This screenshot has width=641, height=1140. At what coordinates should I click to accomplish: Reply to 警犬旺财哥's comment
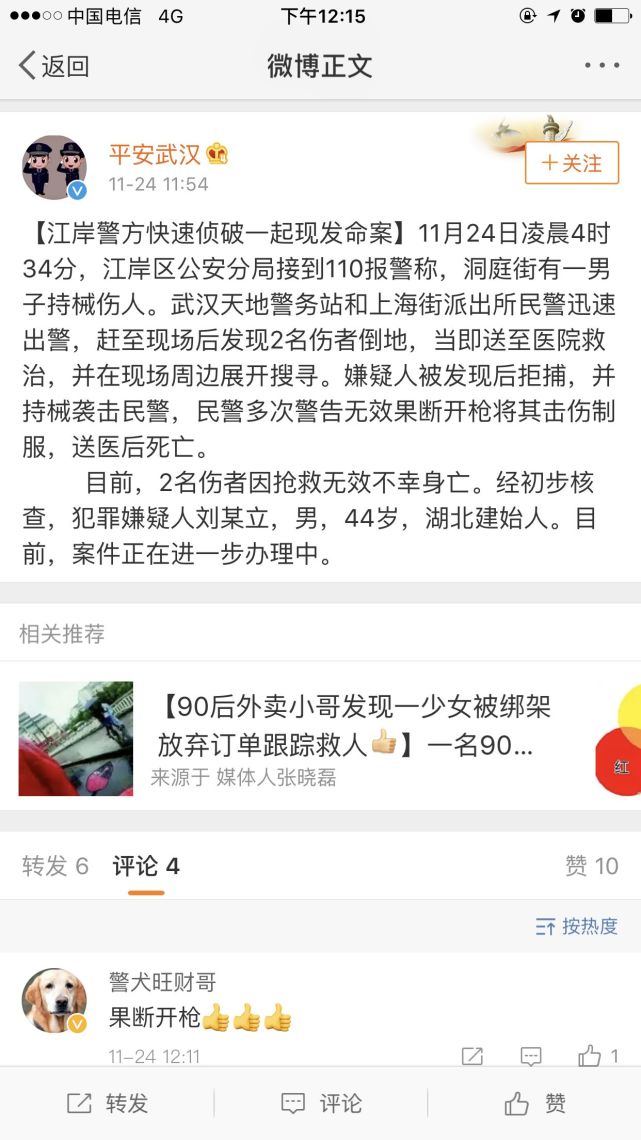point(531,1056)
